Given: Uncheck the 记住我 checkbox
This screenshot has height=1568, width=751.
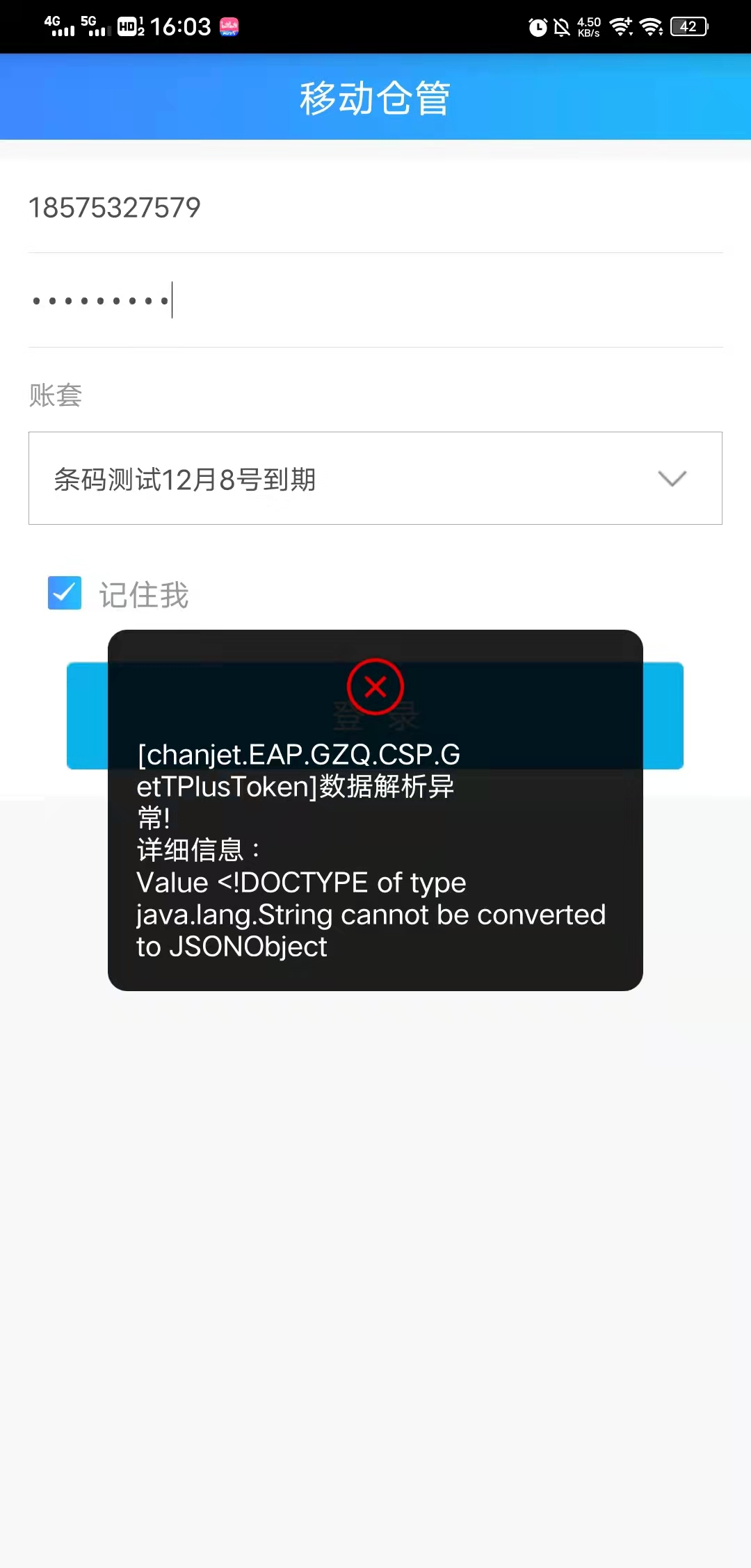Looking at the screenshot, I should tap(65, 593).
